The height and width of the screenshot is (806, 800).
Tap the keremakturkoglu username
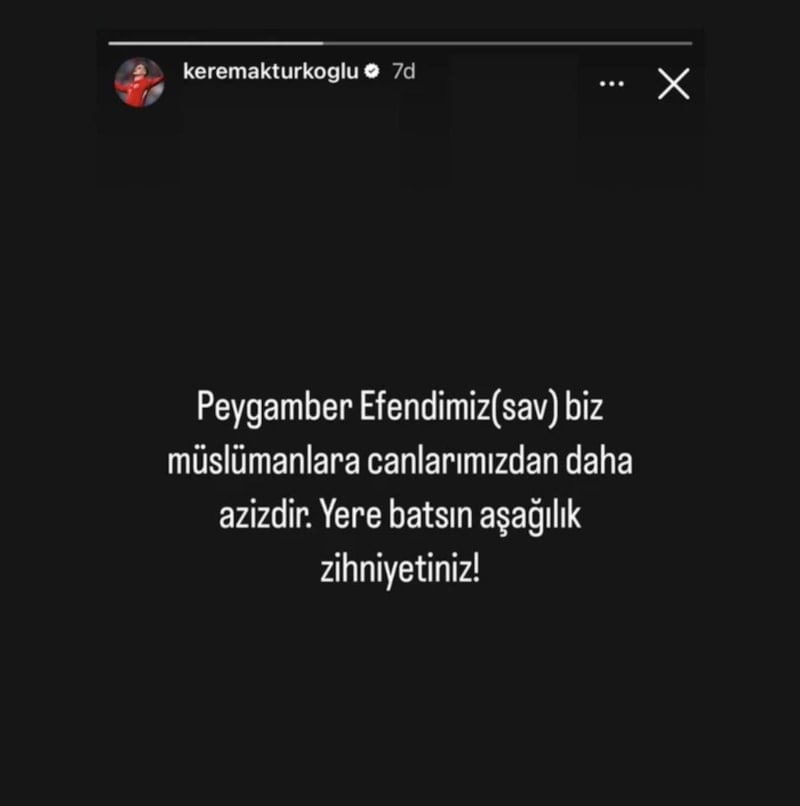click(x=271, y=72)
